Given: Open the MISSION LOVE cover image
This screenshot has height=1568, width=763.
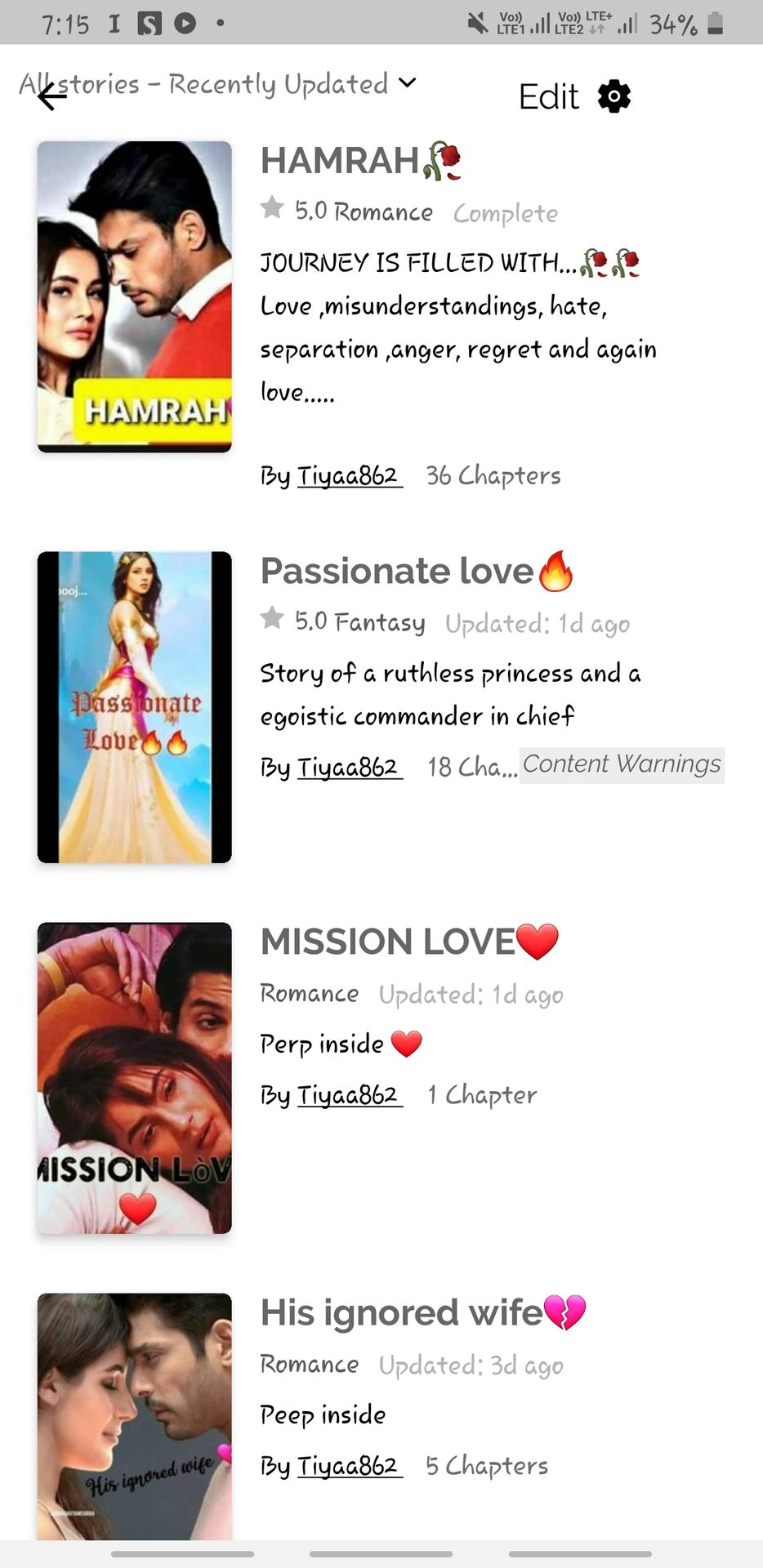Looking at the screenshot, I should (x=135, y=1078).
